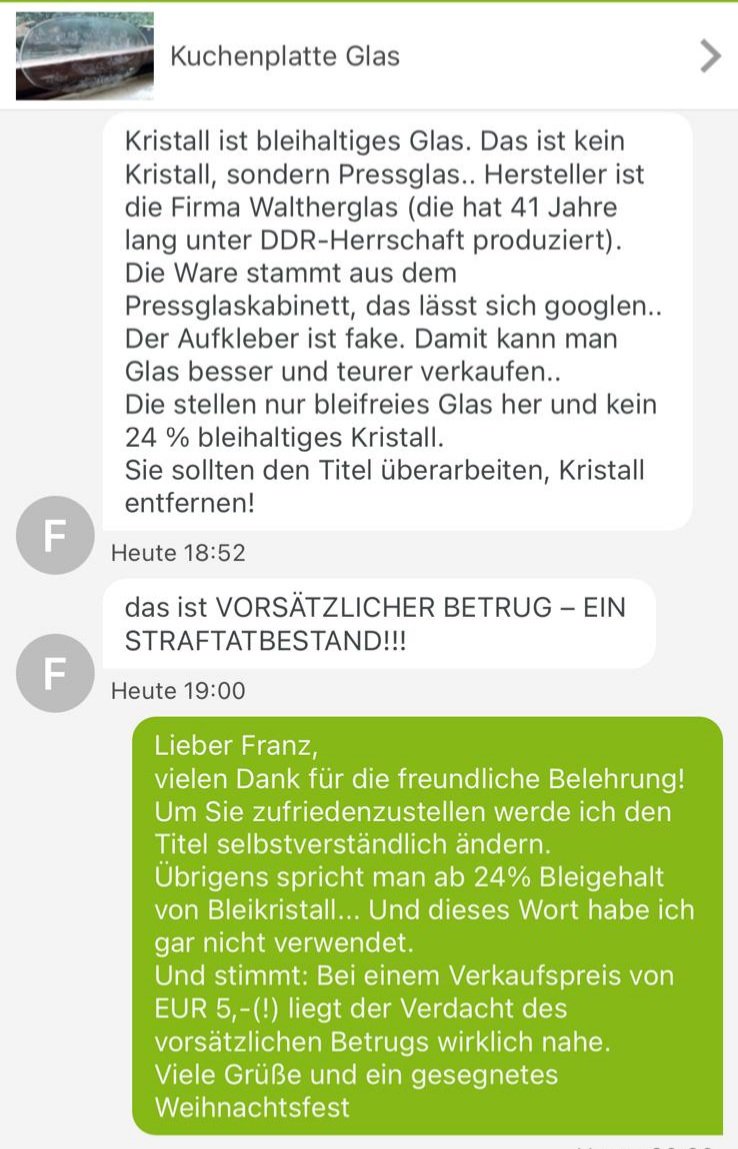Open the Kuchenplatte Glas listing header
738x1149 pixels.
pos(368,56)
